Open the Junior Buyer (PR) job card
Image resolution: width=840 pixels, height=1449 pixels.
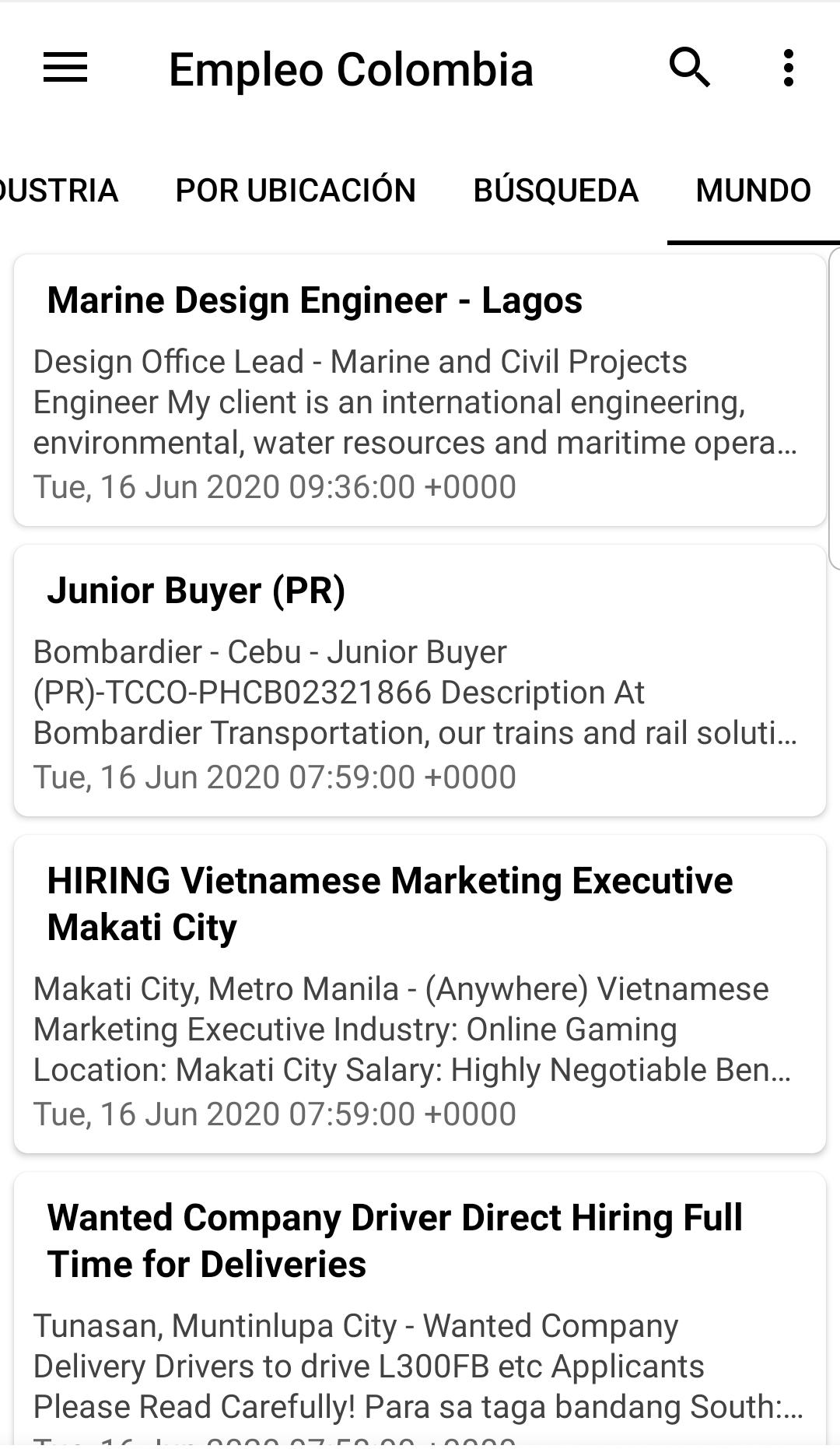420,681
